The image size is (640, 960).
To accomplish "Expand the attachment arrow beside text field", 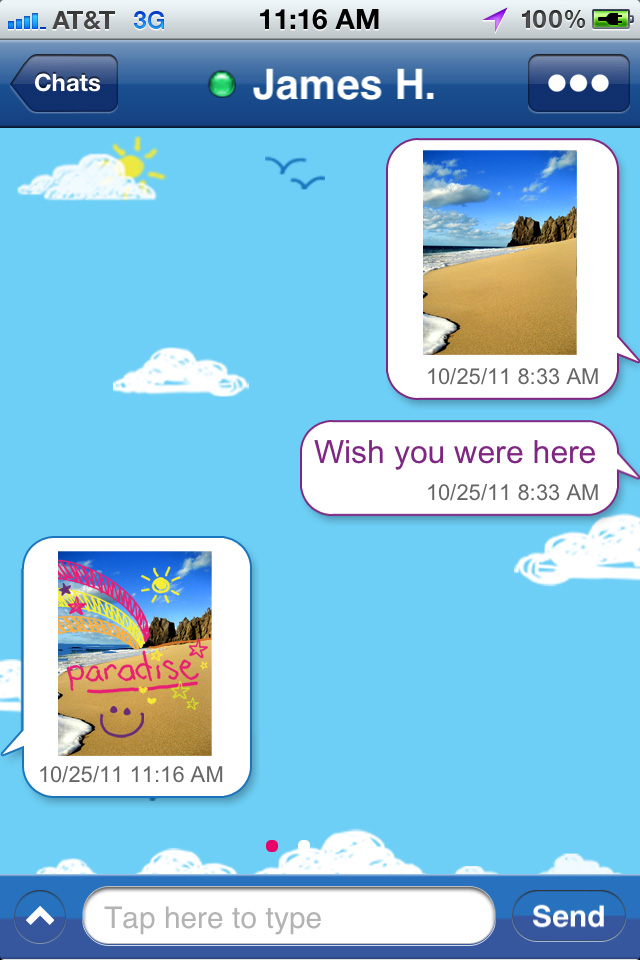I will (40, 917).
